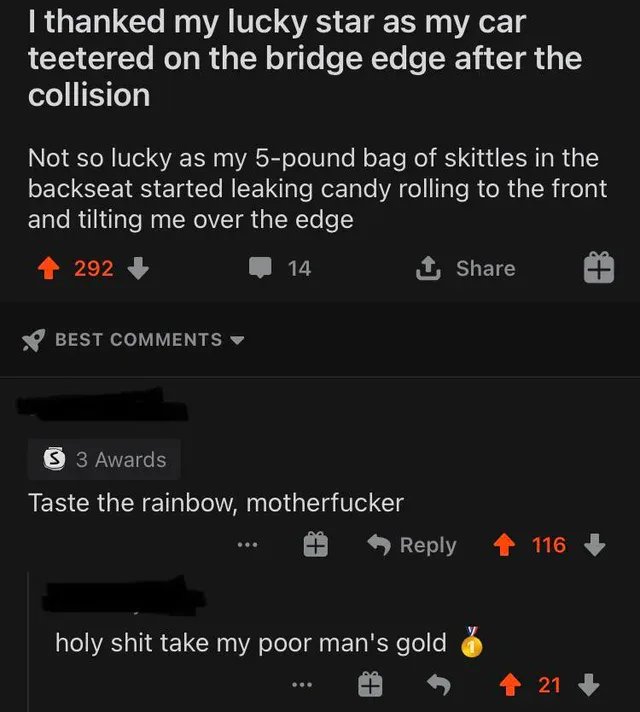Upvote the comment with 116 points
The height and width of the screenshot is (712, 640).
[x=505, y=546]
